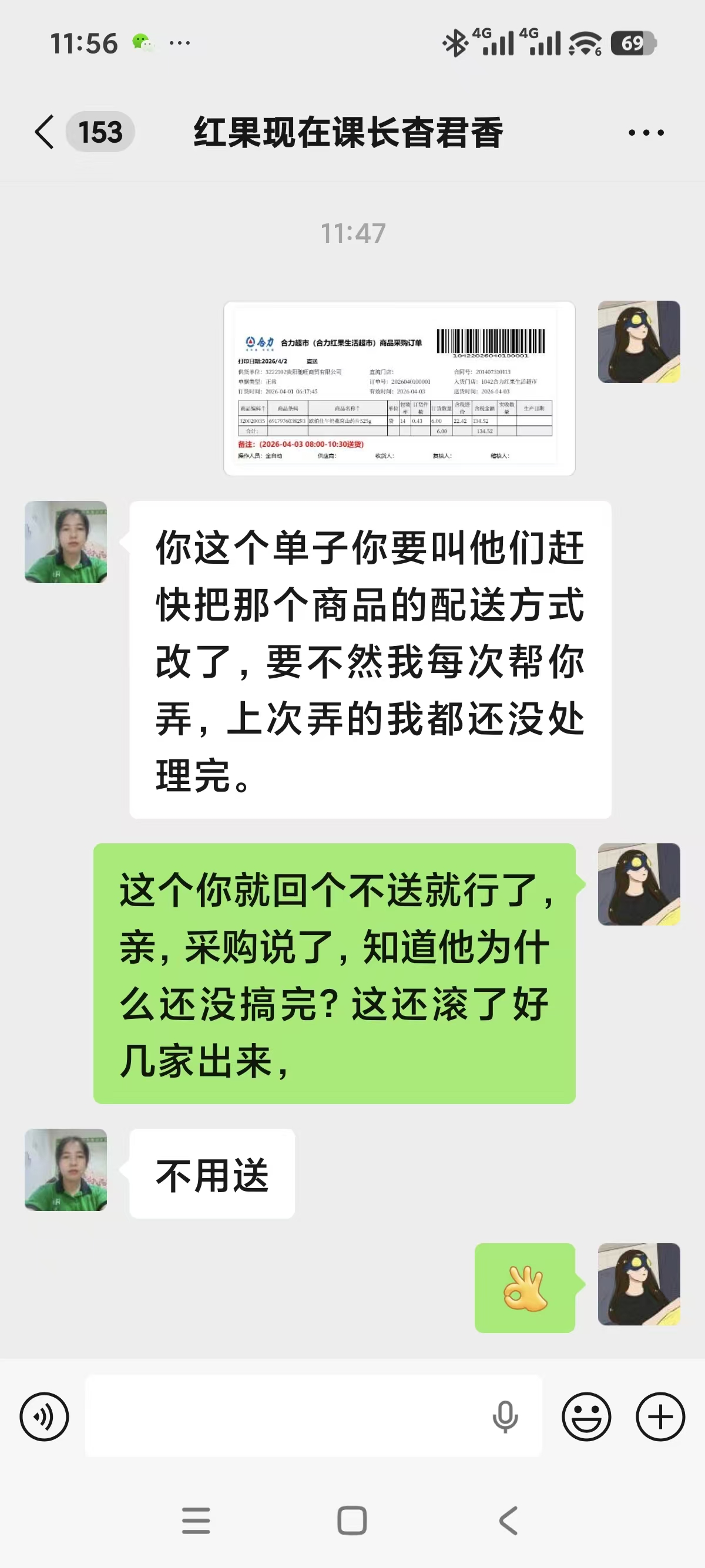Open the chat info overflow menu
Screen dimensions: 705x1568
tap(646, 133)
